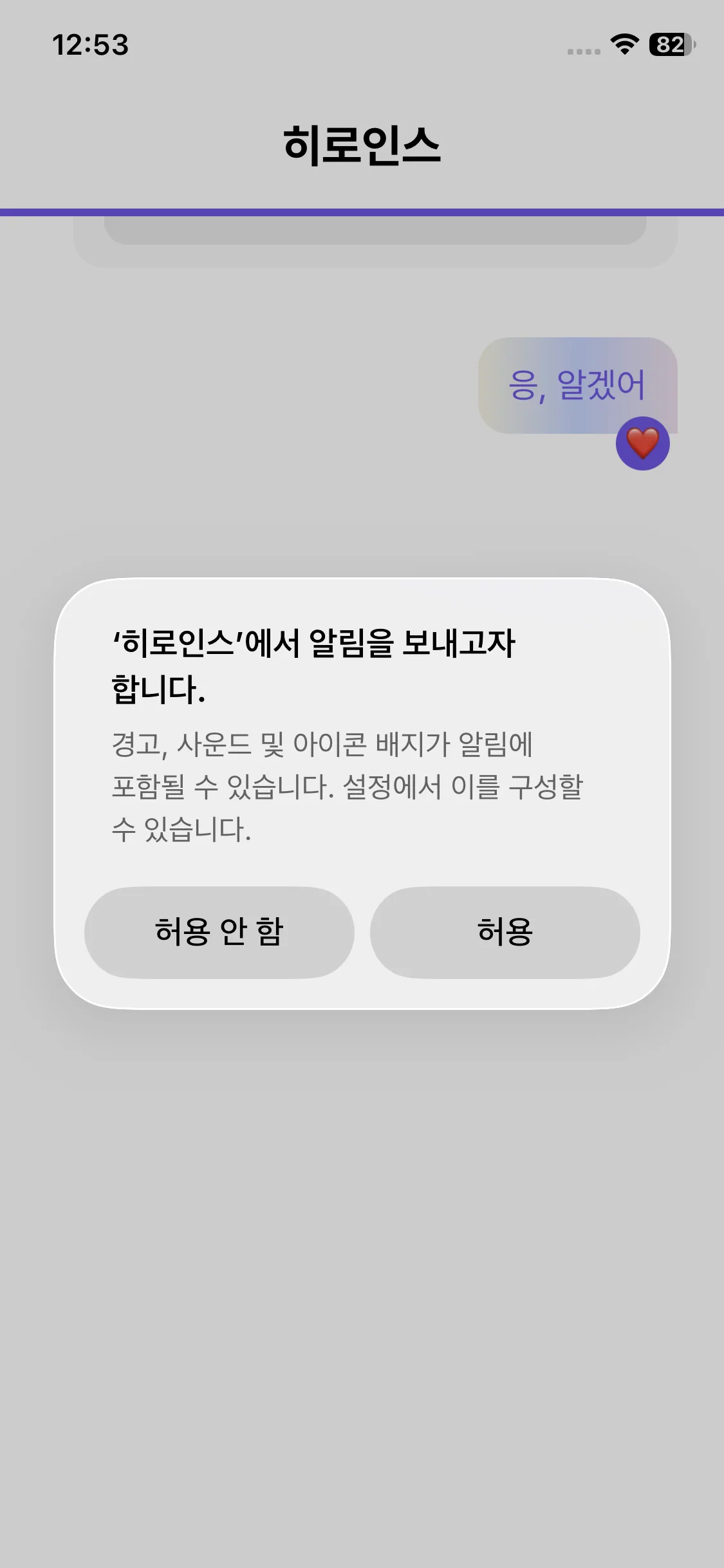Tap the heart sticker below the message bubble
The width and height of the screenshot is (724, 1568).
(642, 443)
